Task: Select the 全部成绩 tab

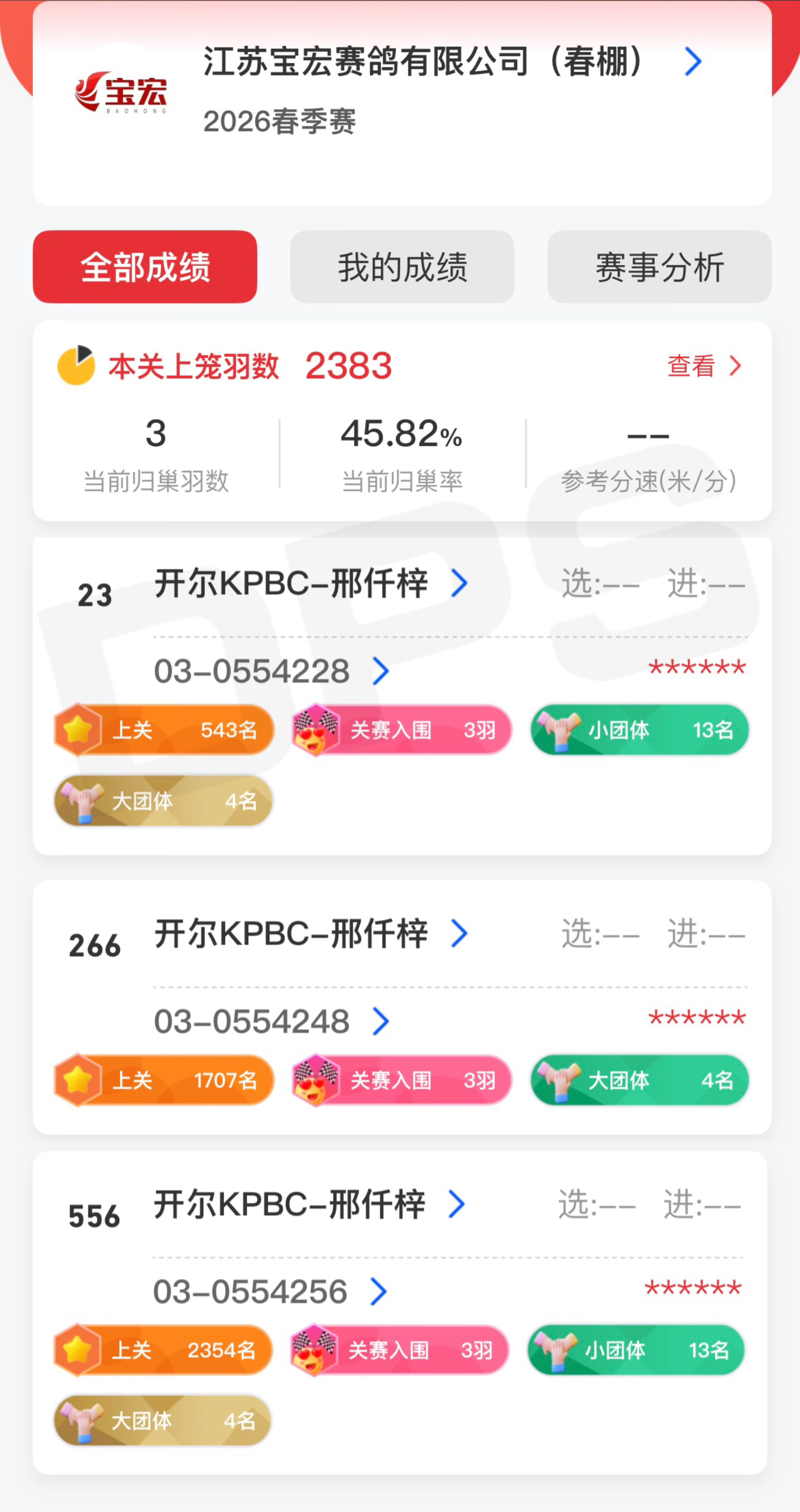Action: (145, 267)
